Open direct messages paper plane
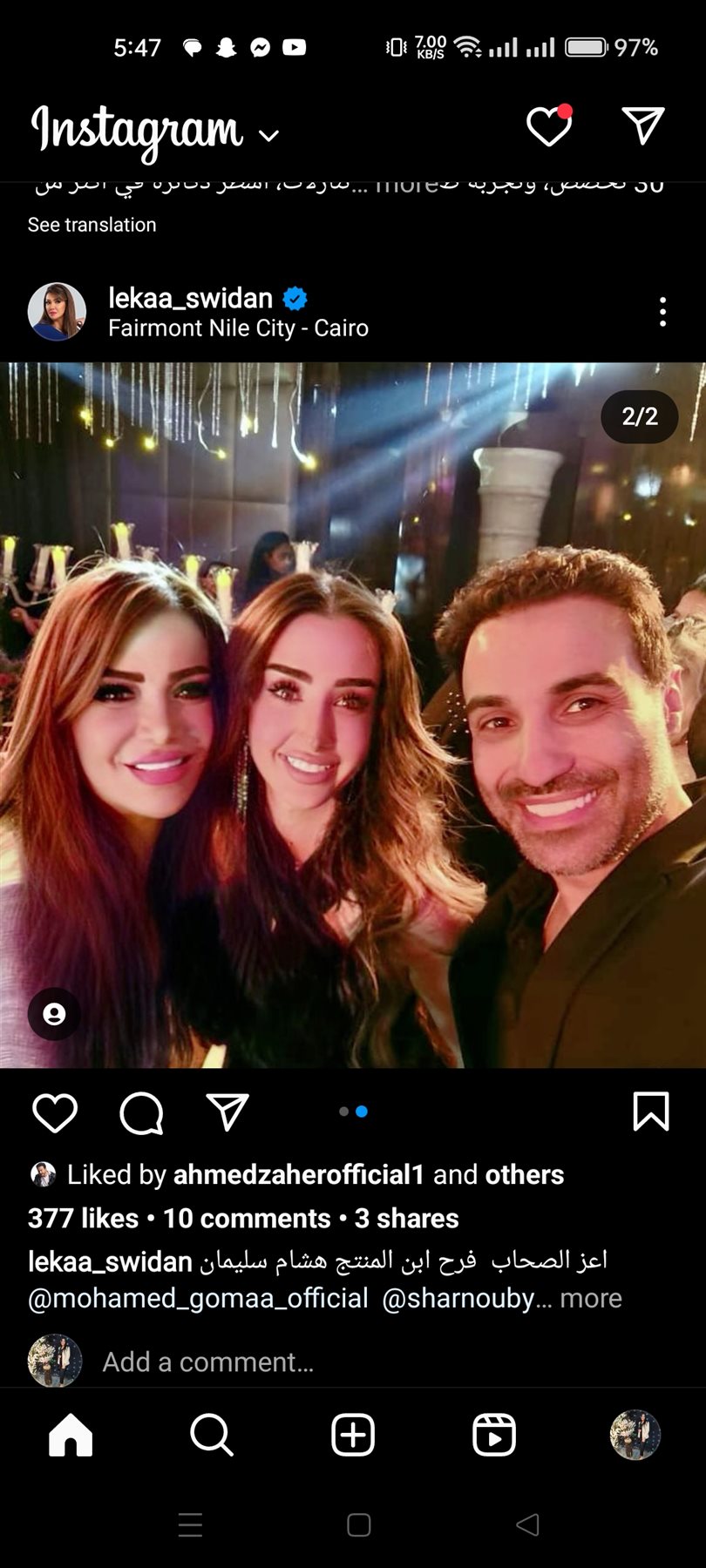 (643, 125)
